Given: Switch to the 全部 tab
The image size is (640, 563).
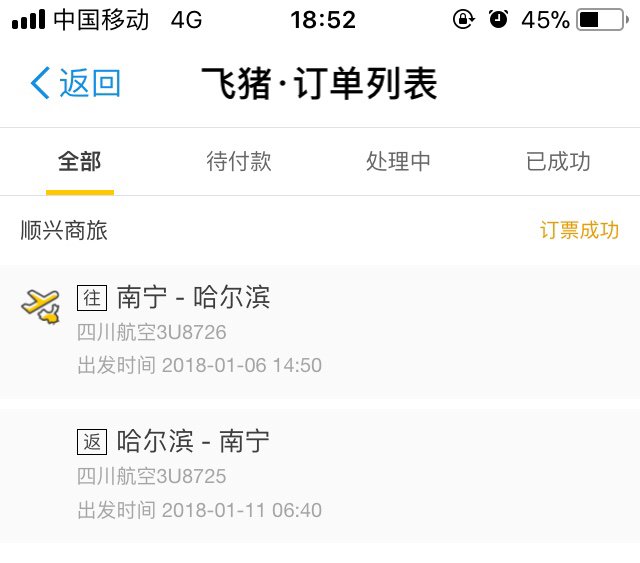Looking at the screenshot, I should 80,162.
